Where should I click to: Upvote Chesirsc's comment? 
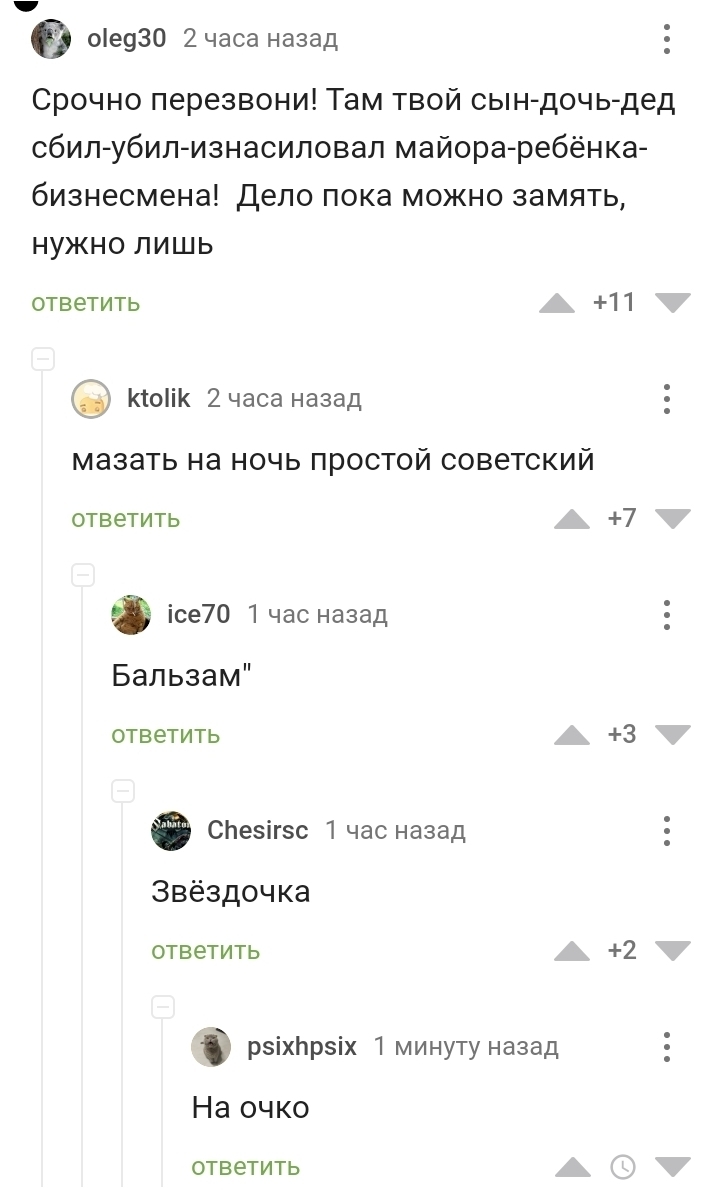tap(572, 951)
